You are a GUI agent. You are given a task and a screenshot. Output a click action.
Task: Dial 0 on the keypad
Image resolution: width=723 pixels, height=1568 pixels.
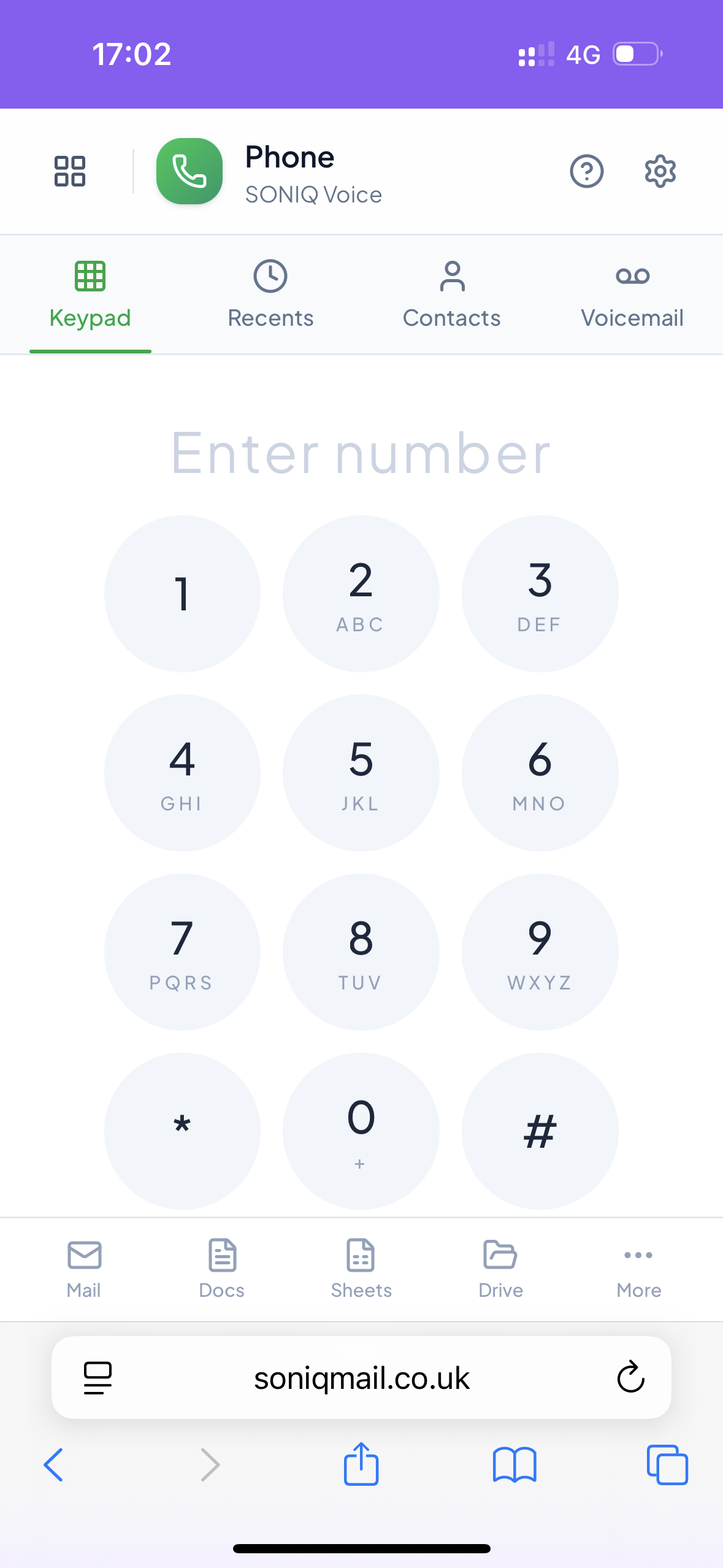(361, 1131)
